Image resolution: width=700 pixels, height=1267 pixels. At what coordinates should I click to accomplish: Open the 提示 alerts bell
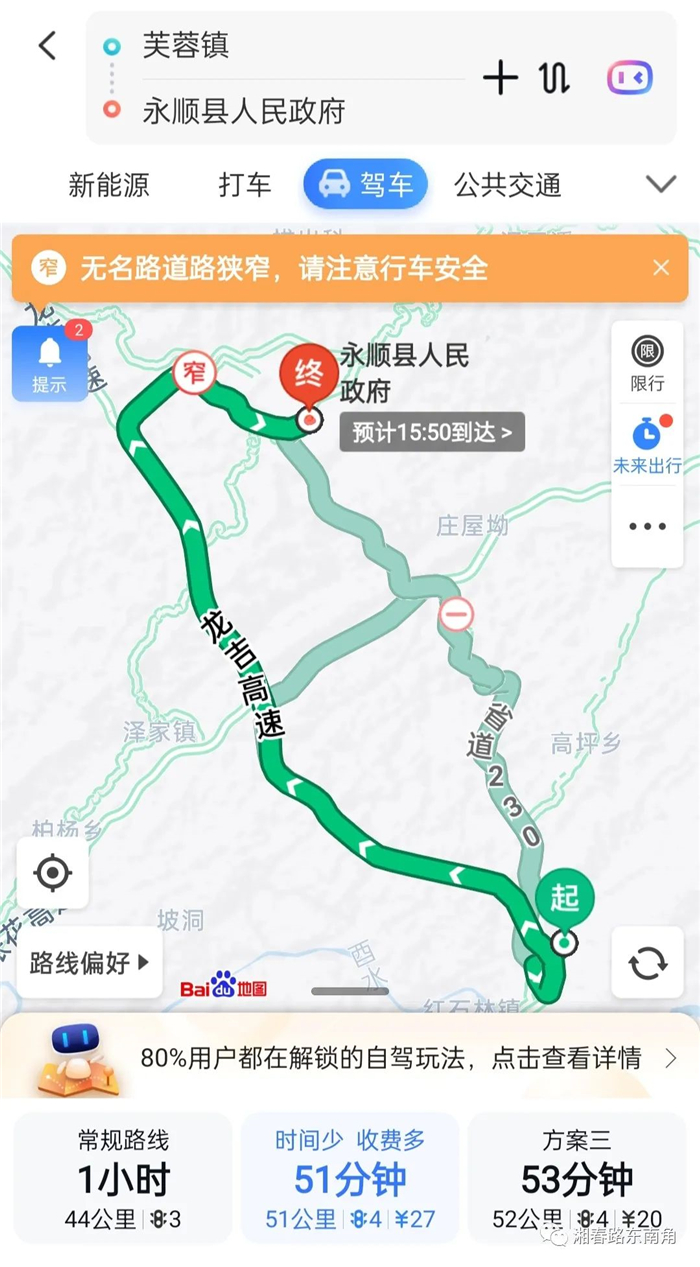[x=49, y=363]
